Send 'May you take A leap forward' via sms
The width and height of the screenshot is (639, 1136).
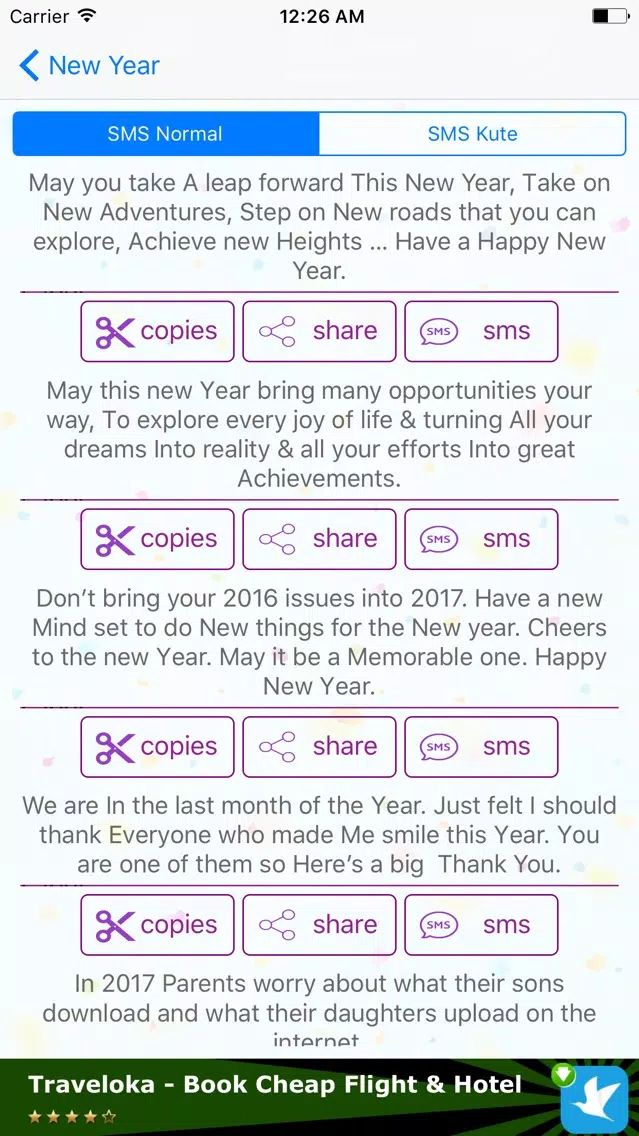click(x=481, y=331)
